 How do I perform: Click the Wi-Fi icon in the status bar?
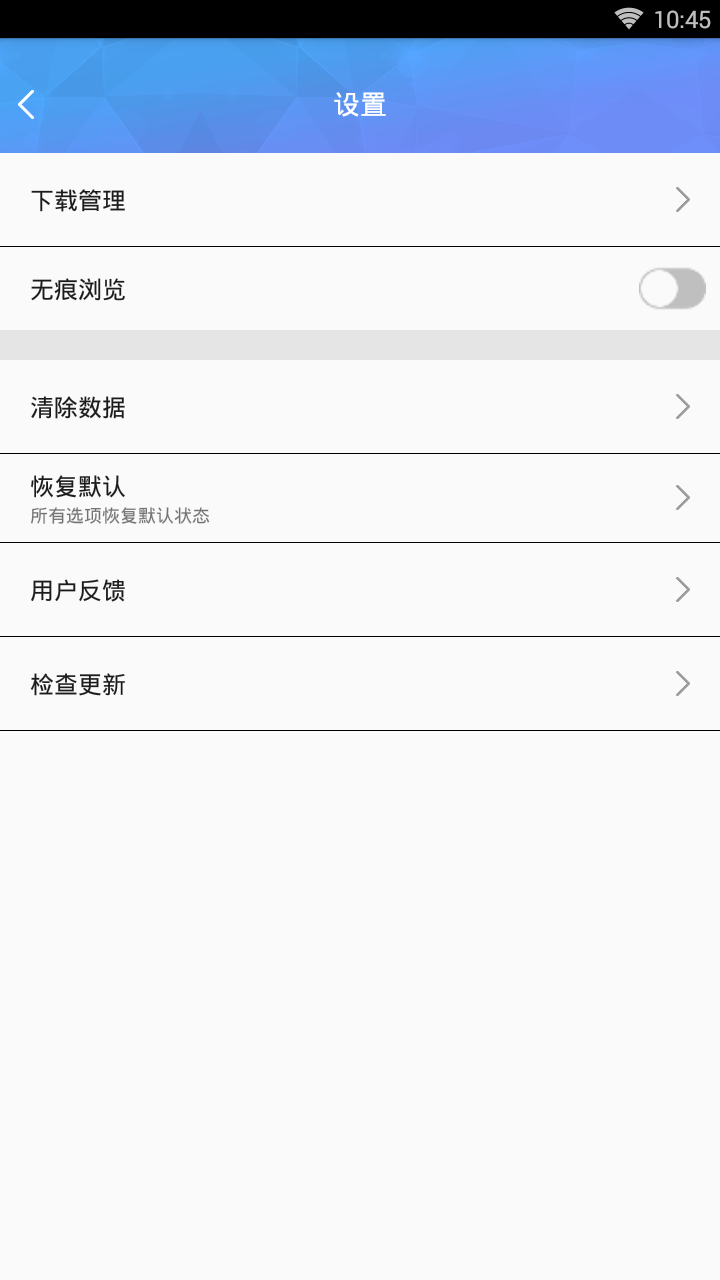(x=629, y=16)
